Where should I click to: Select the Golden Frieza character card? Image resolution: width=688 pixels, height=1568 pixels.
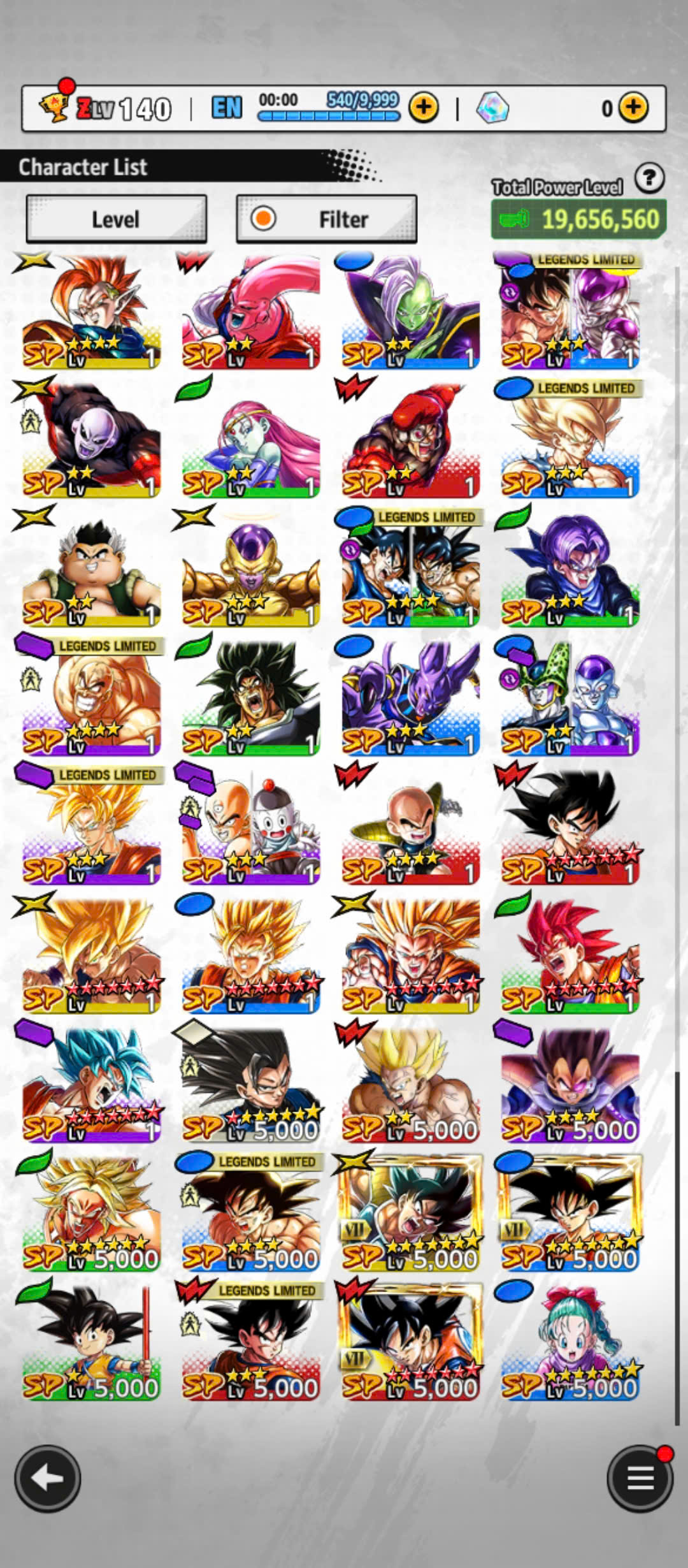[251, 569]
